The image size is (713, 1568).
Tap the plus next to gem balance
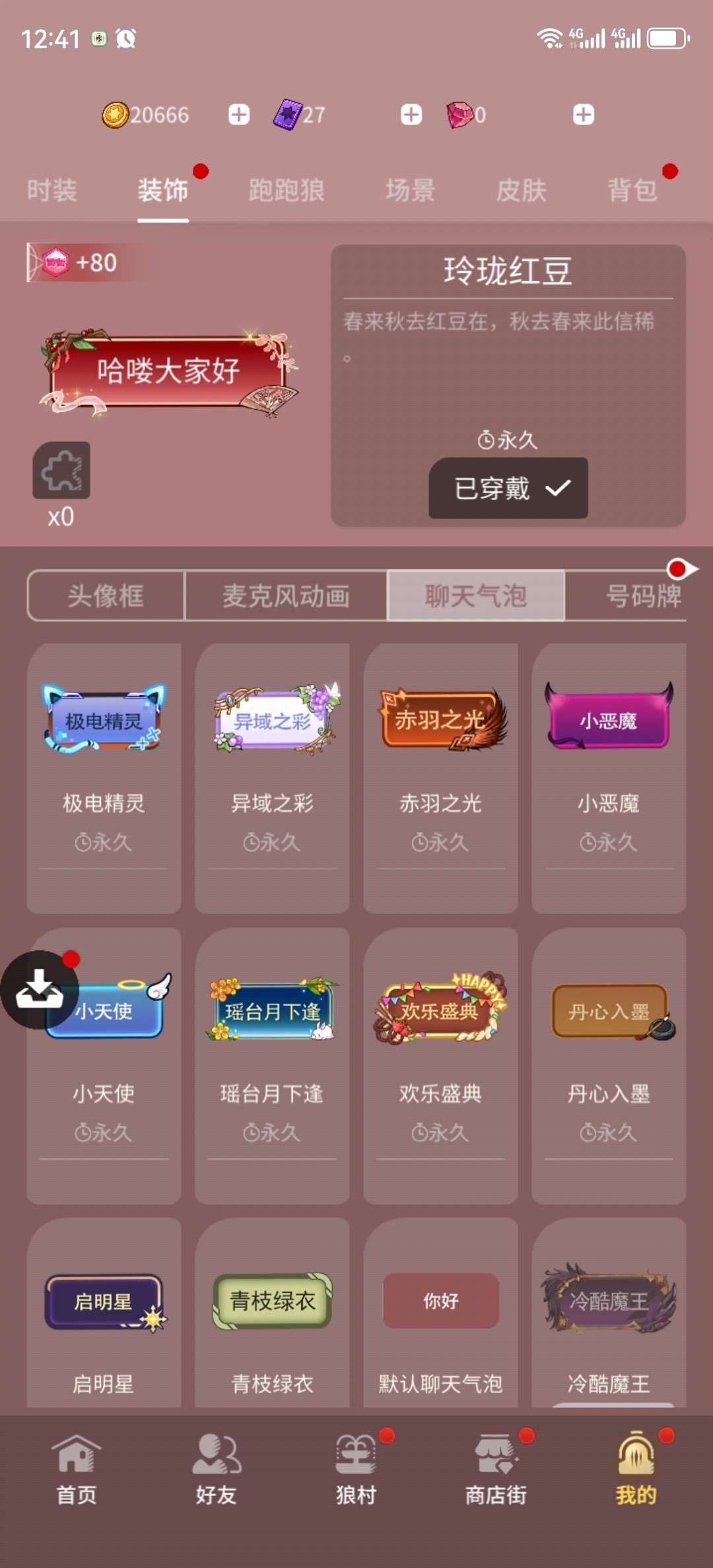pyautogui.click(x=584, y=114)
